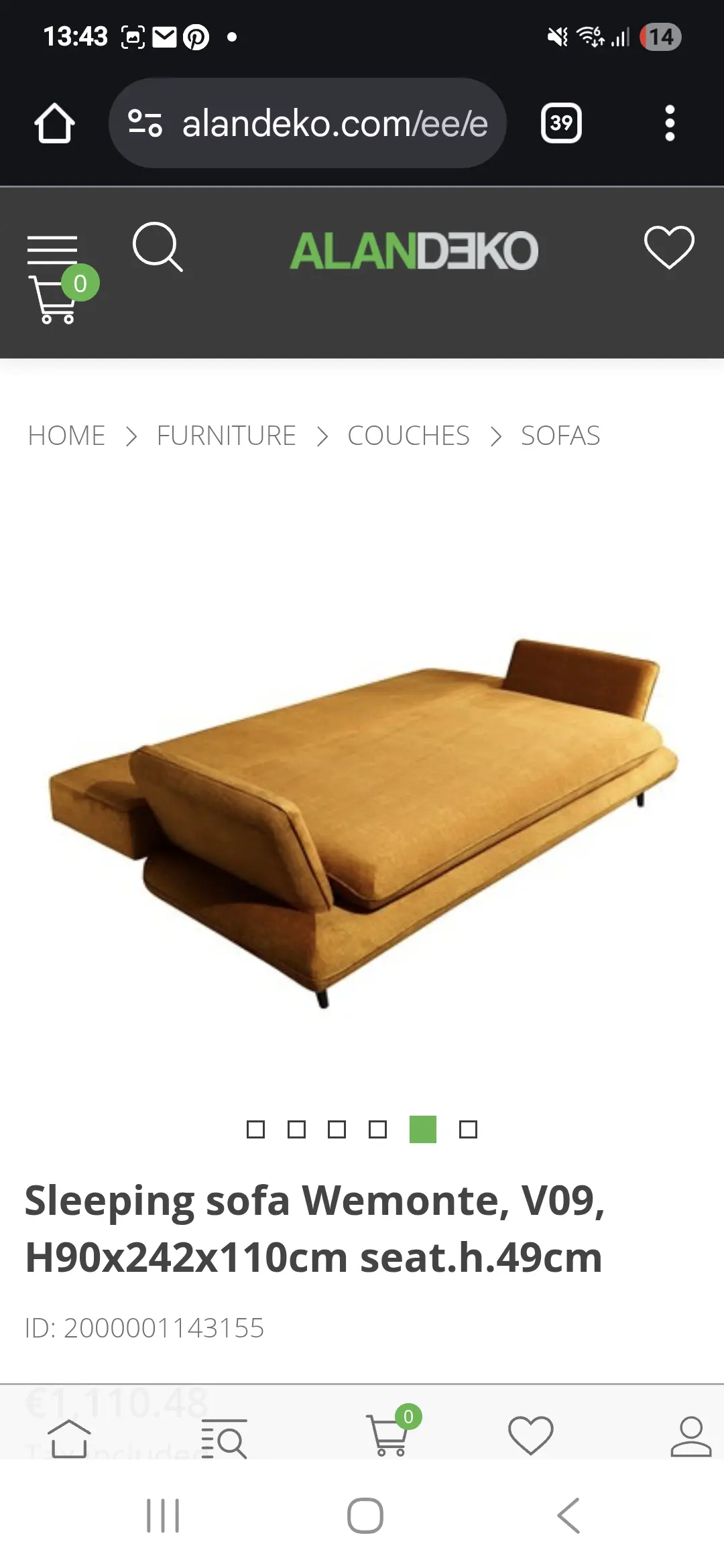Image resolution: width=724 pixels, height=1568 pixels.
Task: Open the cart tab in the bottom bar
Action: [389, 1437]
